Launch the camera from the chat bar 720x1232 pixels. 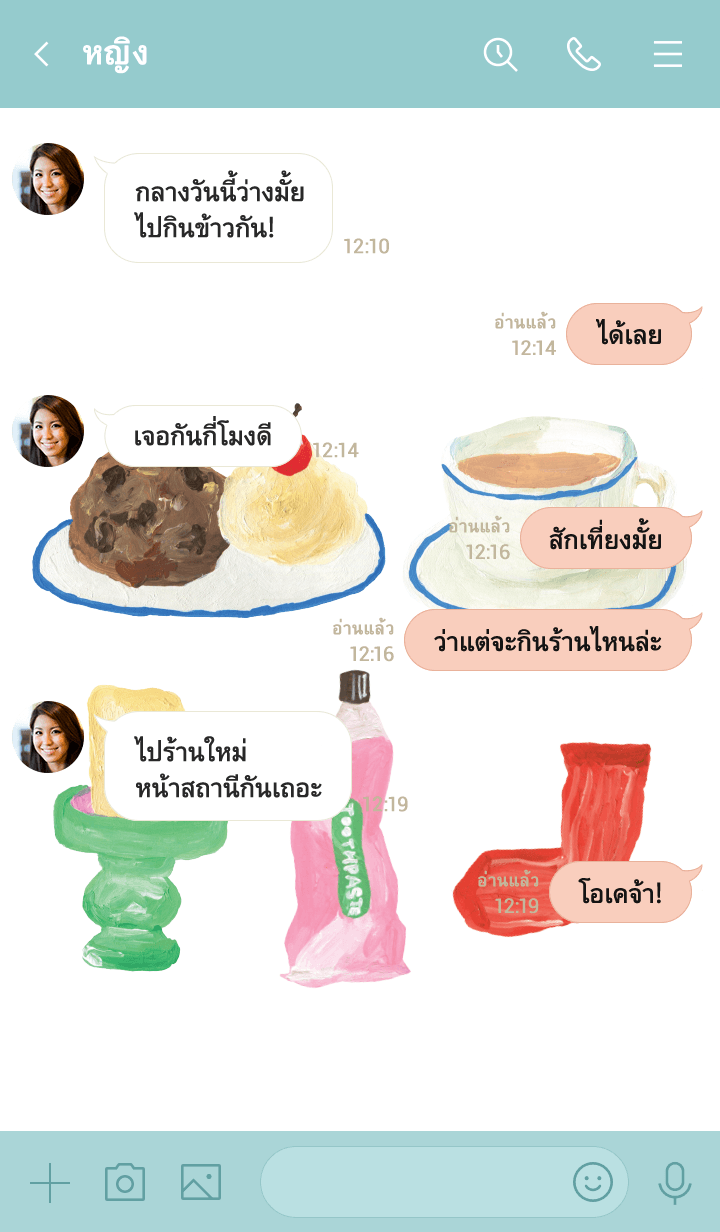tap(125, 1182)
